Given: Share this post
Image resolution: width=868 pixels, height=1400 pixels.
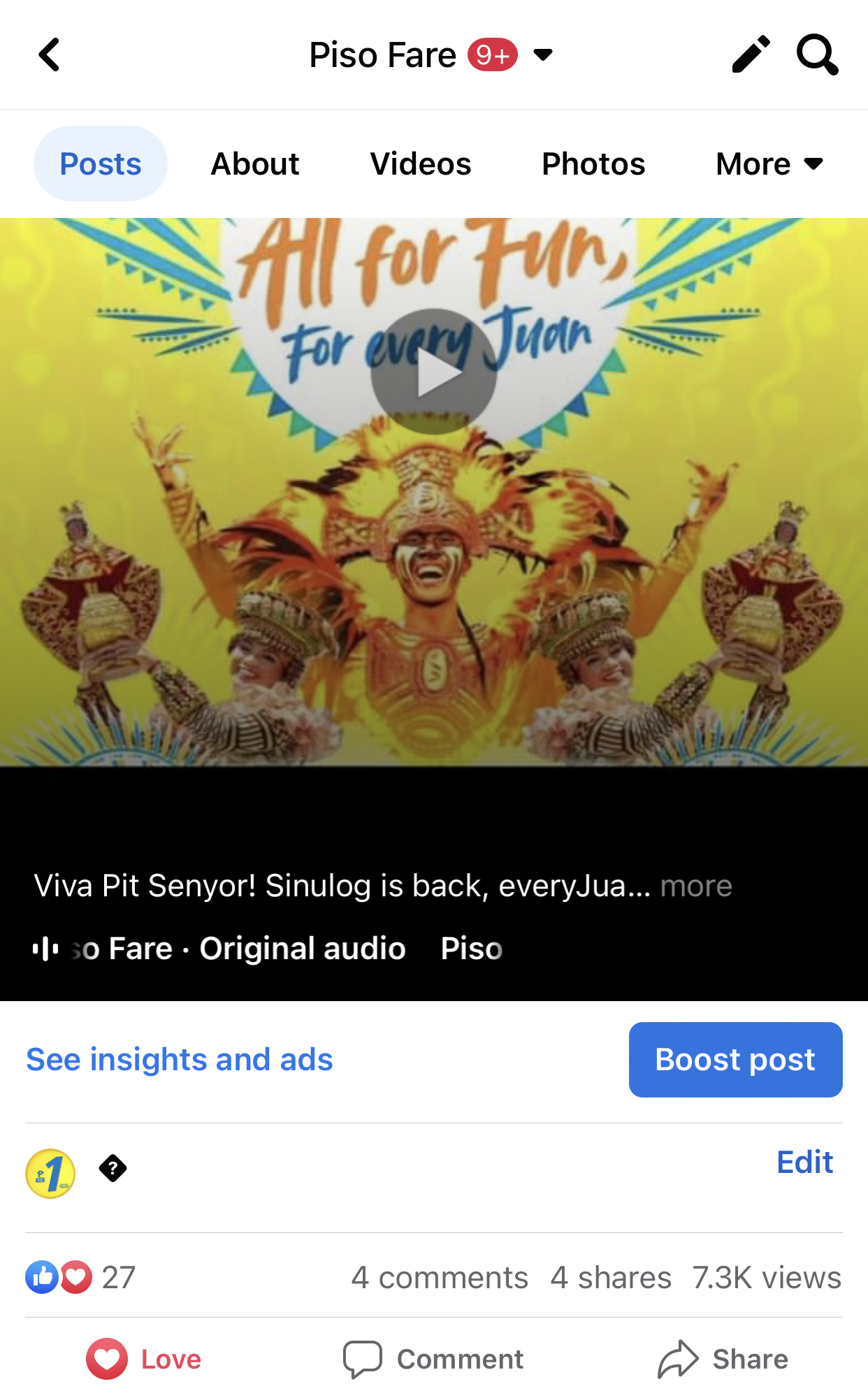Looking at the screenshot, I should pos(723,1359).
